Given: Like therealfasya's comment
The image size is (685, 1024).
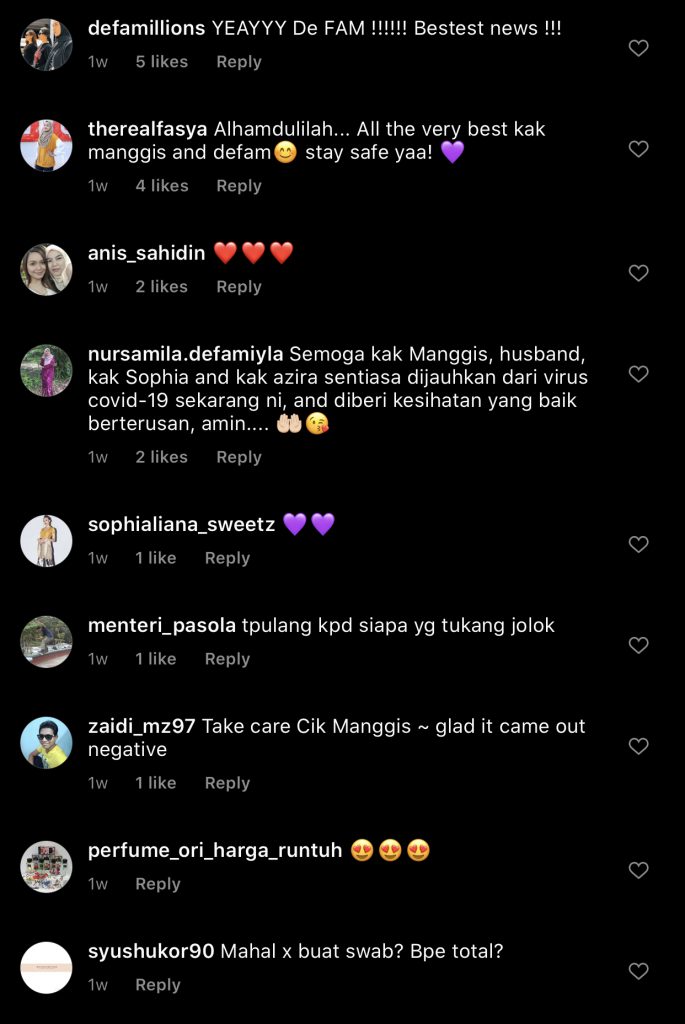Looking at the screenshot, I should coord(638,149).
